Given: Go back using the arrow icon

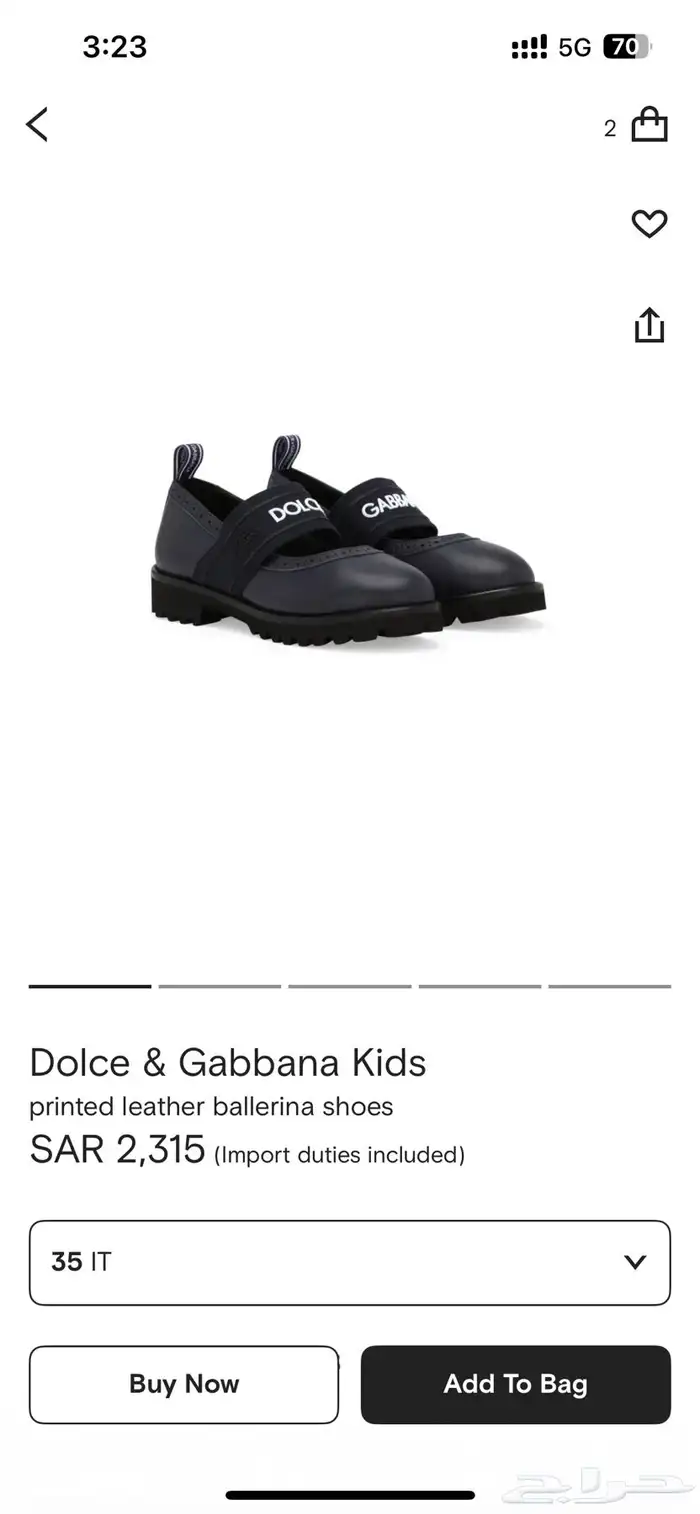Looking at the screenshot, I should [x=37, y=125].
